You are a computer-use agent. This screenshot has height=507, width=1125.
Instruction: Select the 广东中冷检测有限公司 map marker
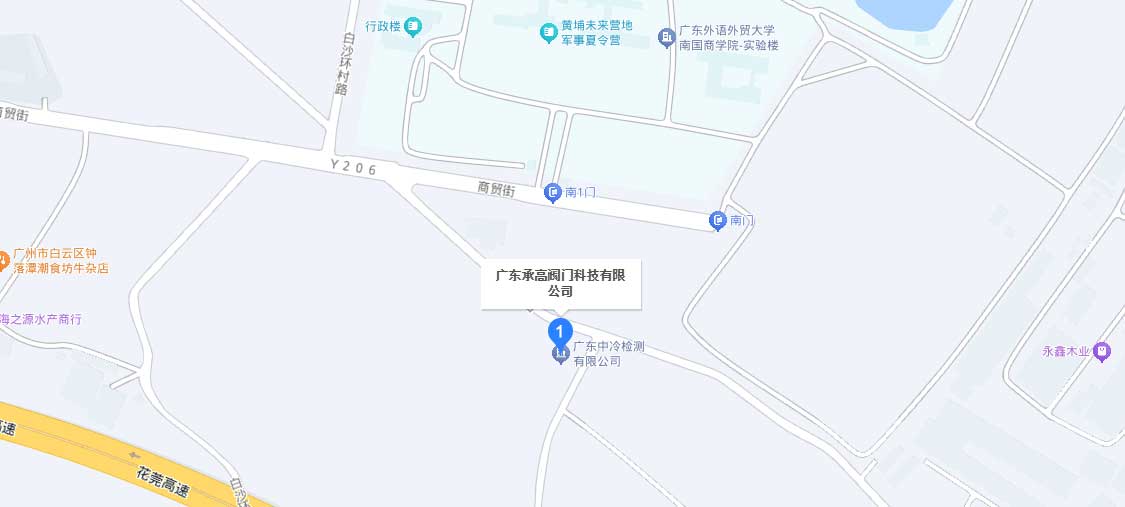coord(560,354)
